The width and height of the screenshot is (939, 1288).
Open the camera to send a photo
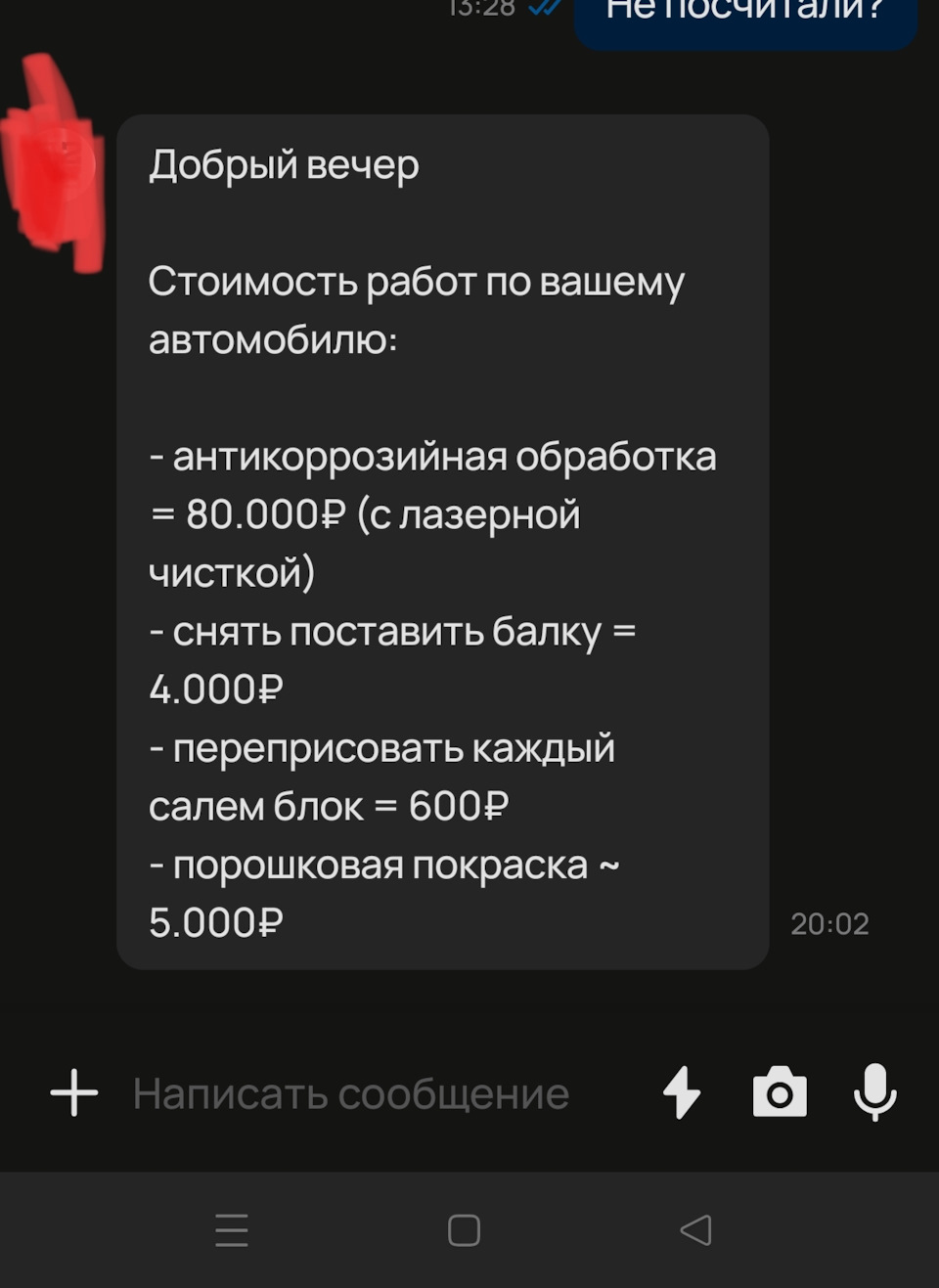point(780,1091)
